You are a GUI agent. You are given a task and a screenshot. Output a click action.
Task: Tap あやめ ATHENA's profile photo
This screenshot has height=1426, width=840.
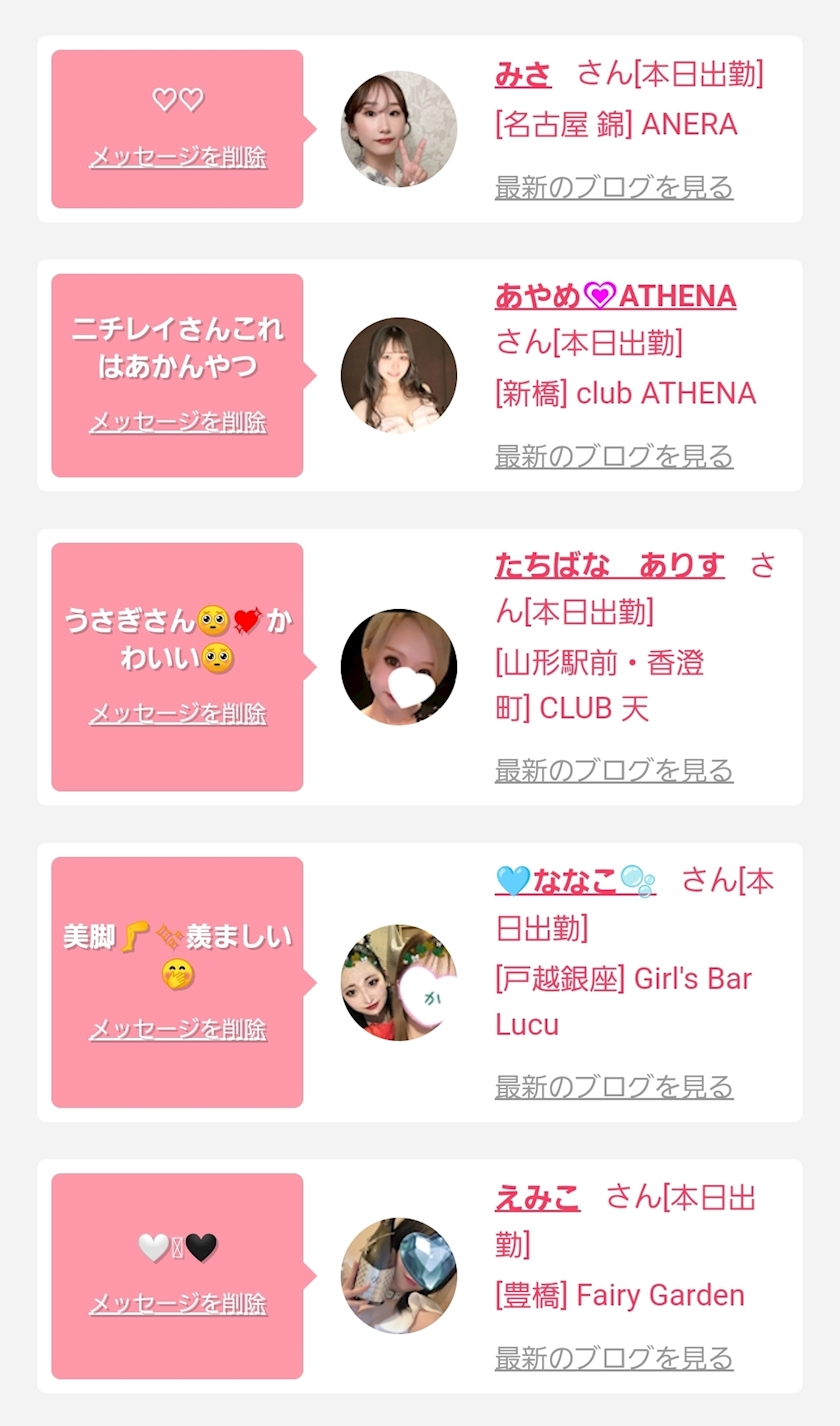click(x=399, y=375)
